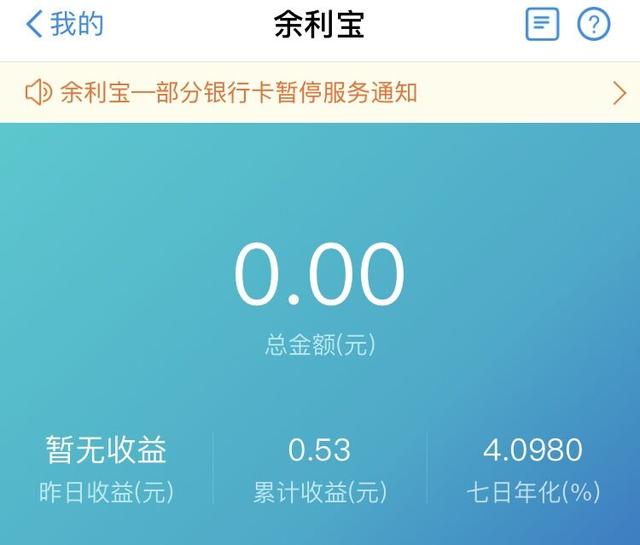Open the help question mark icon
Viewport: 640px width, 545px height.
pyautogui.click(x=594, y=25)
